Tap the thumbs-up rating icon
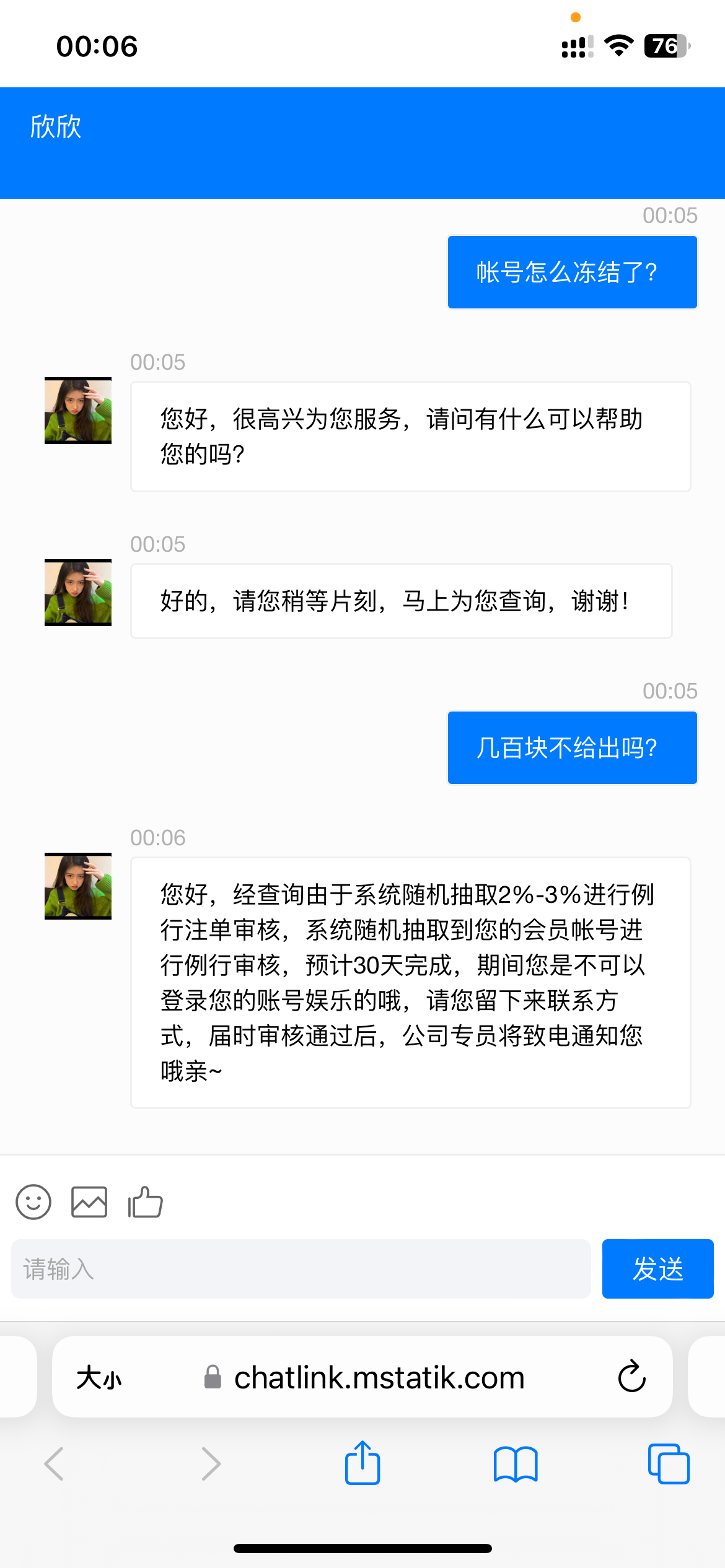725x1568 pixels. [145, 1202]
